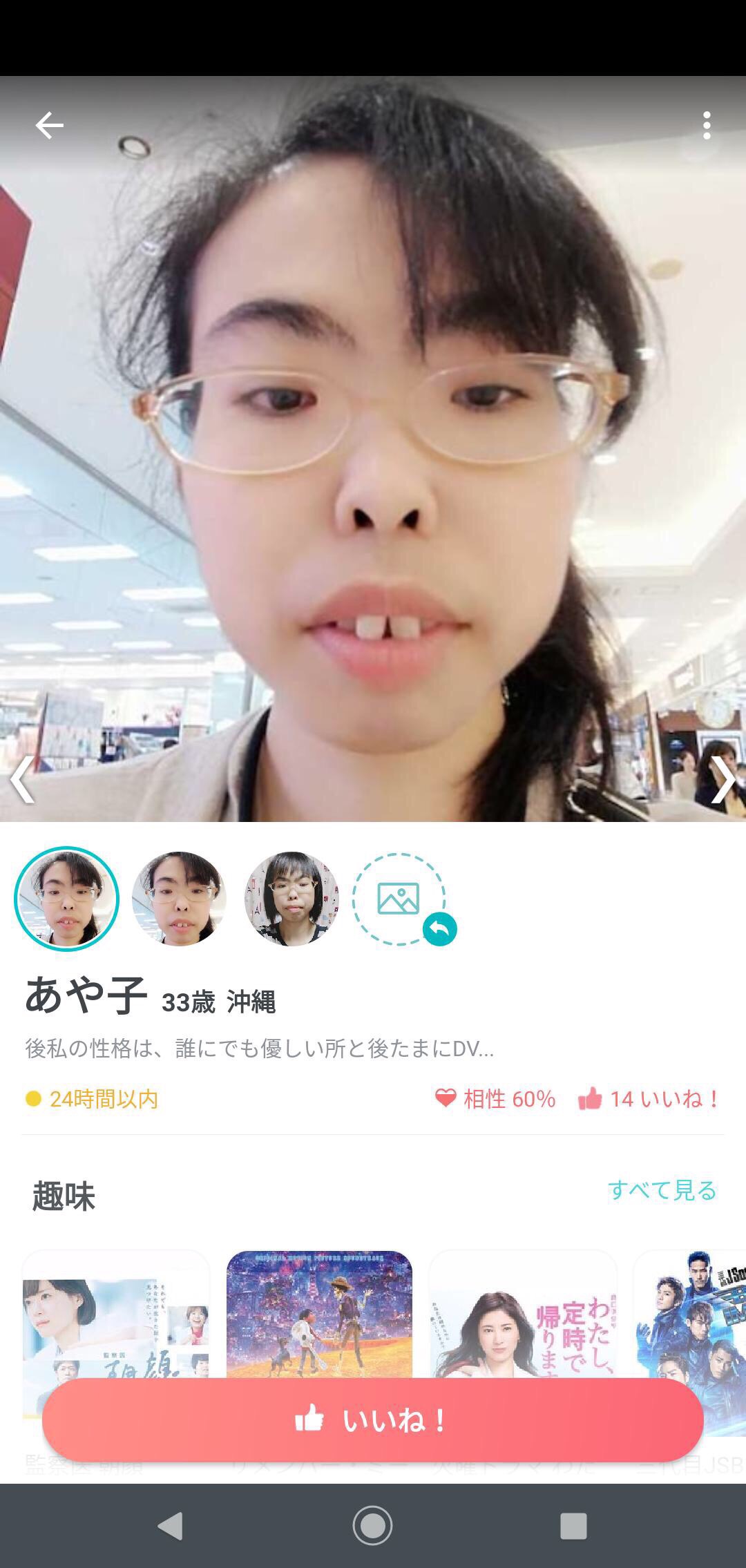746x1568 pixels.
Task: Expand the truncated self-introduction text
Action: [x=259, y=1049]
